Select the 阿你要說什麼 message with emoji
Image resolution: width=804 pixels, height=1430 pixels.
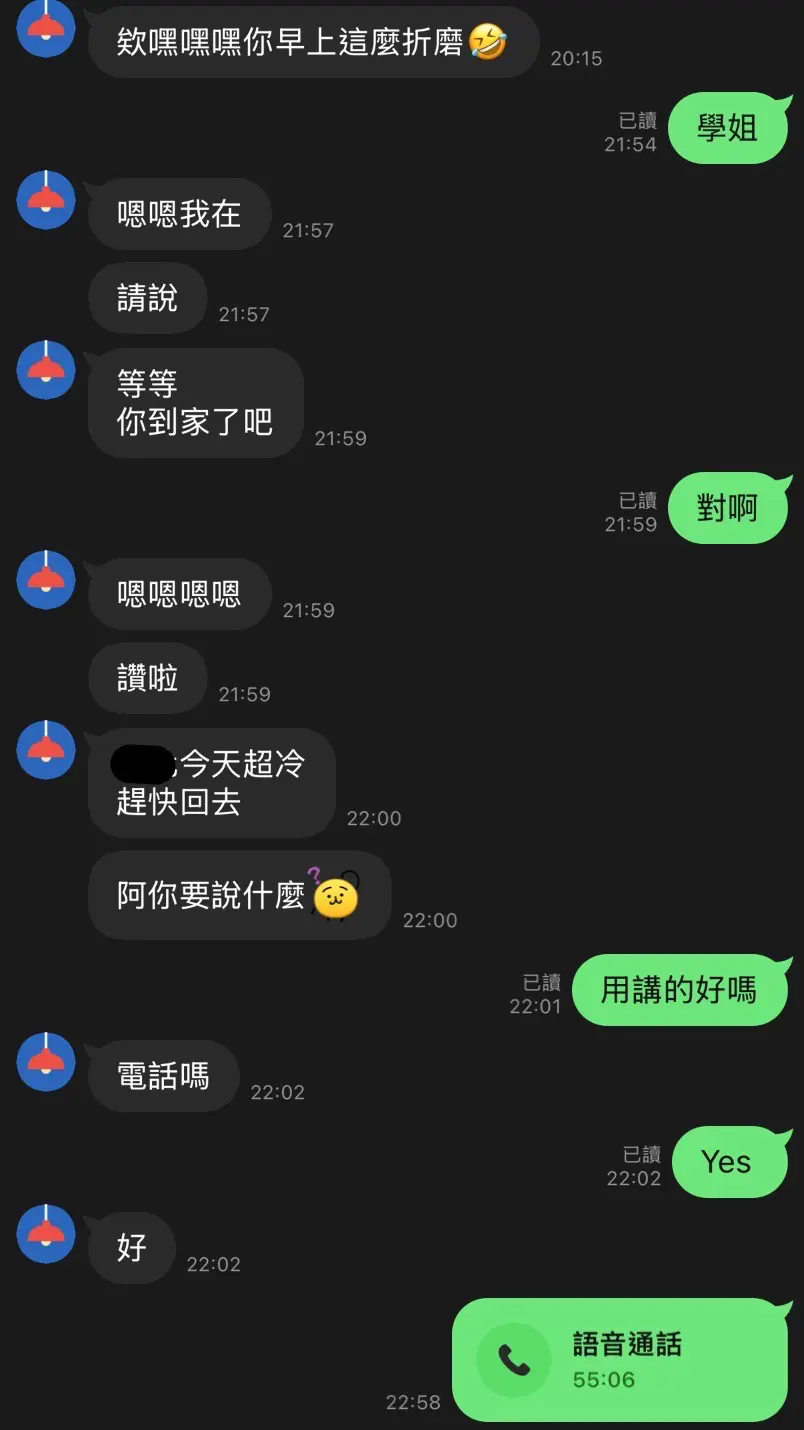(x=238, y=895)
